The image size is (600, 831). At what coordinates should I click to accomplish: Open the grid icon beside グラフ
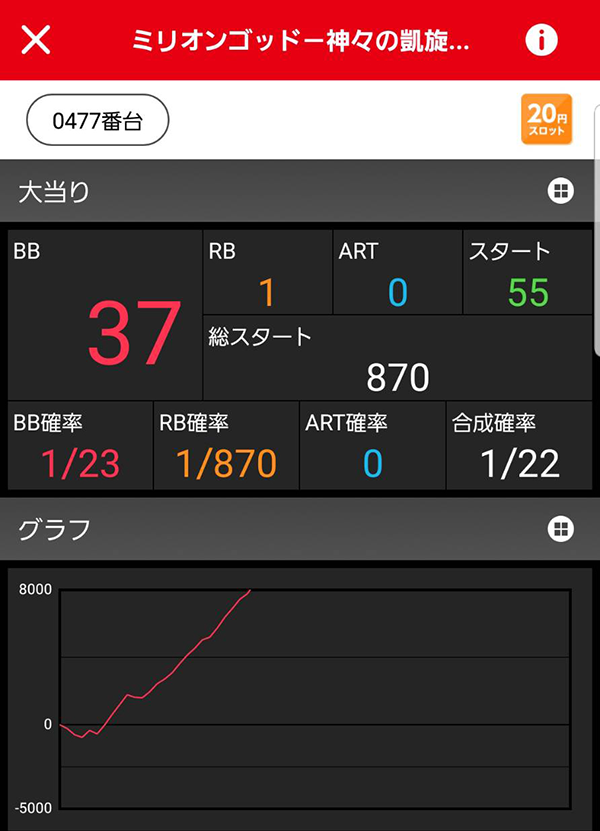coord(559,528)
